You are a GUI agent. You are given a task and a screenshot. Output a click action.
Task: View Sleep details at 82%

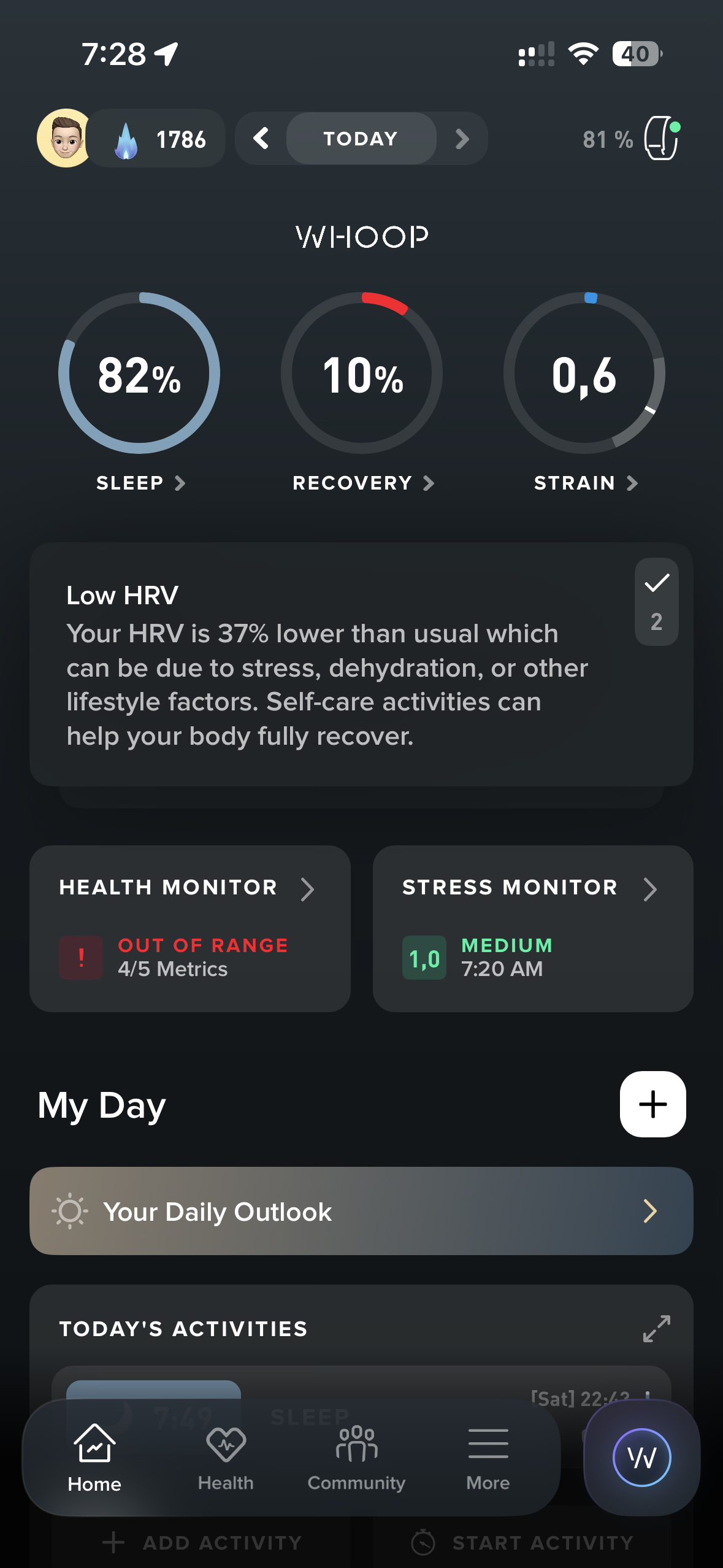point(139,374)
